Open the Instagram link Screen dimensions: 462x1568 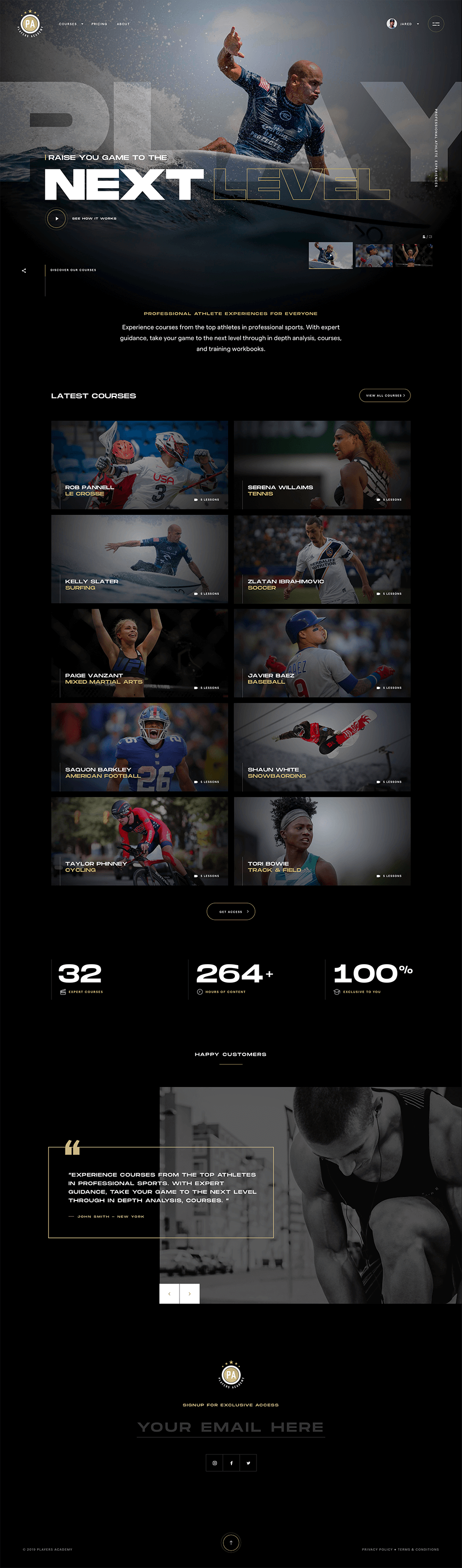click(214, 1463)
